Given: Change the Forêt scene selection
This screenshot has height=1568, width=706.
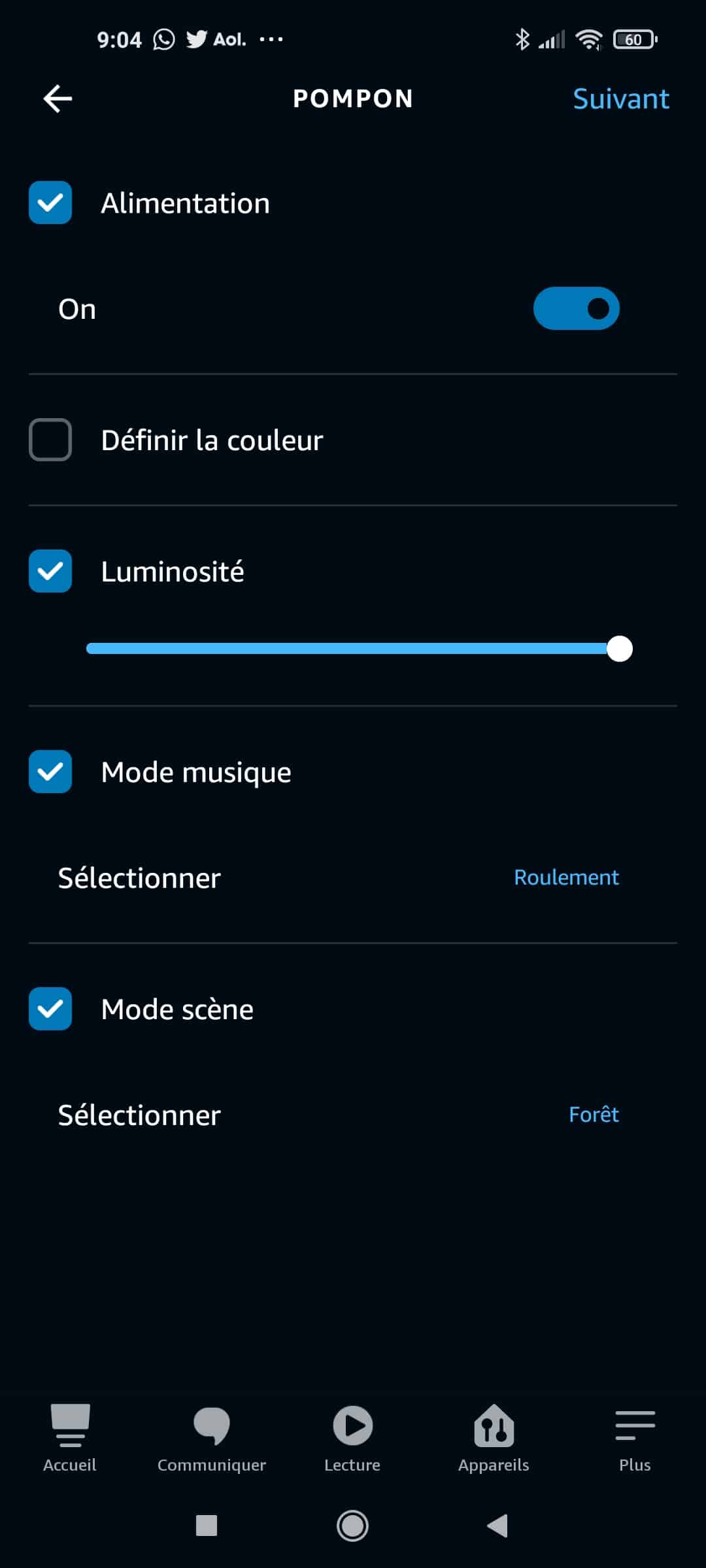Looking at the screenshot, I should (x=594, y=1114).
